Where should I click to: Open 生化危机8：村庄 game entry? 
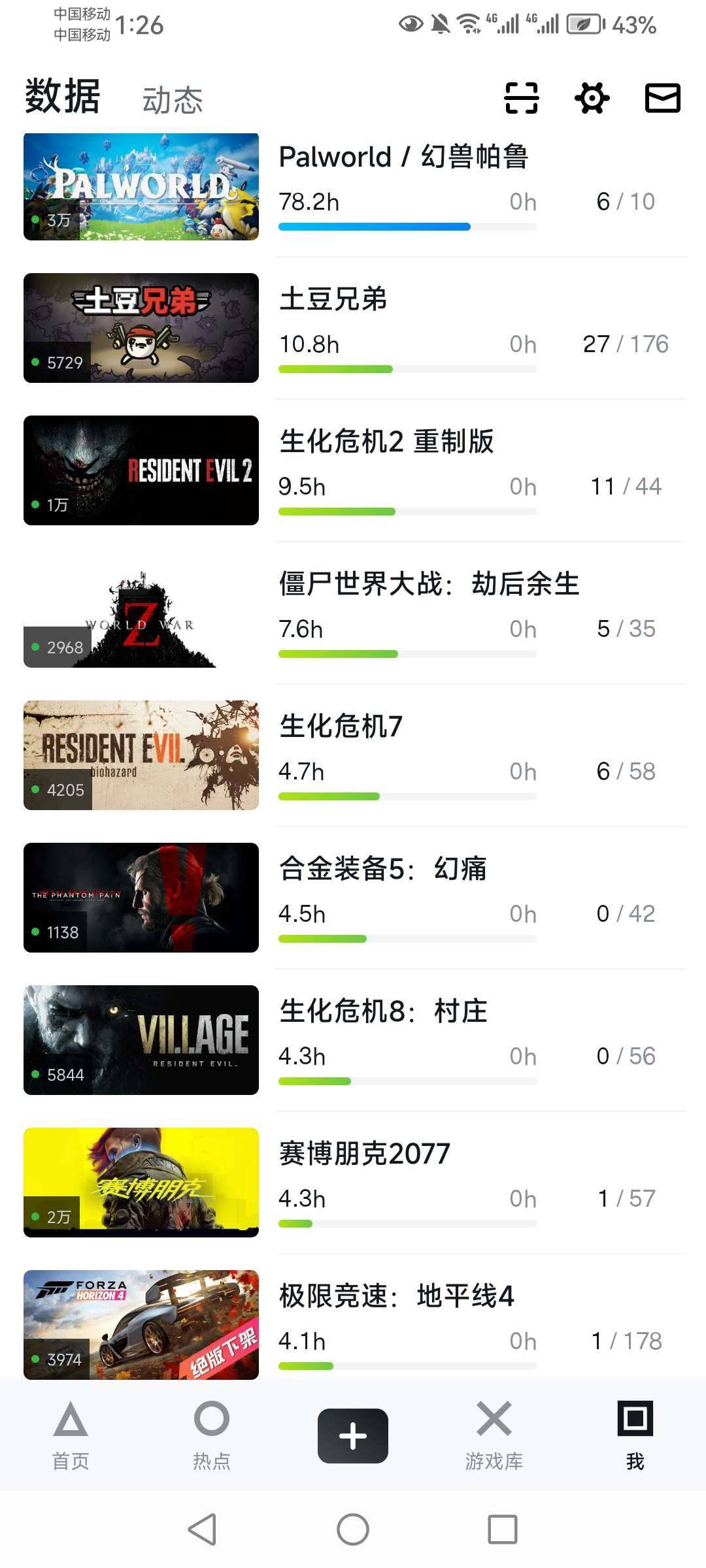pyautogui.click(x=383, y=1011)
